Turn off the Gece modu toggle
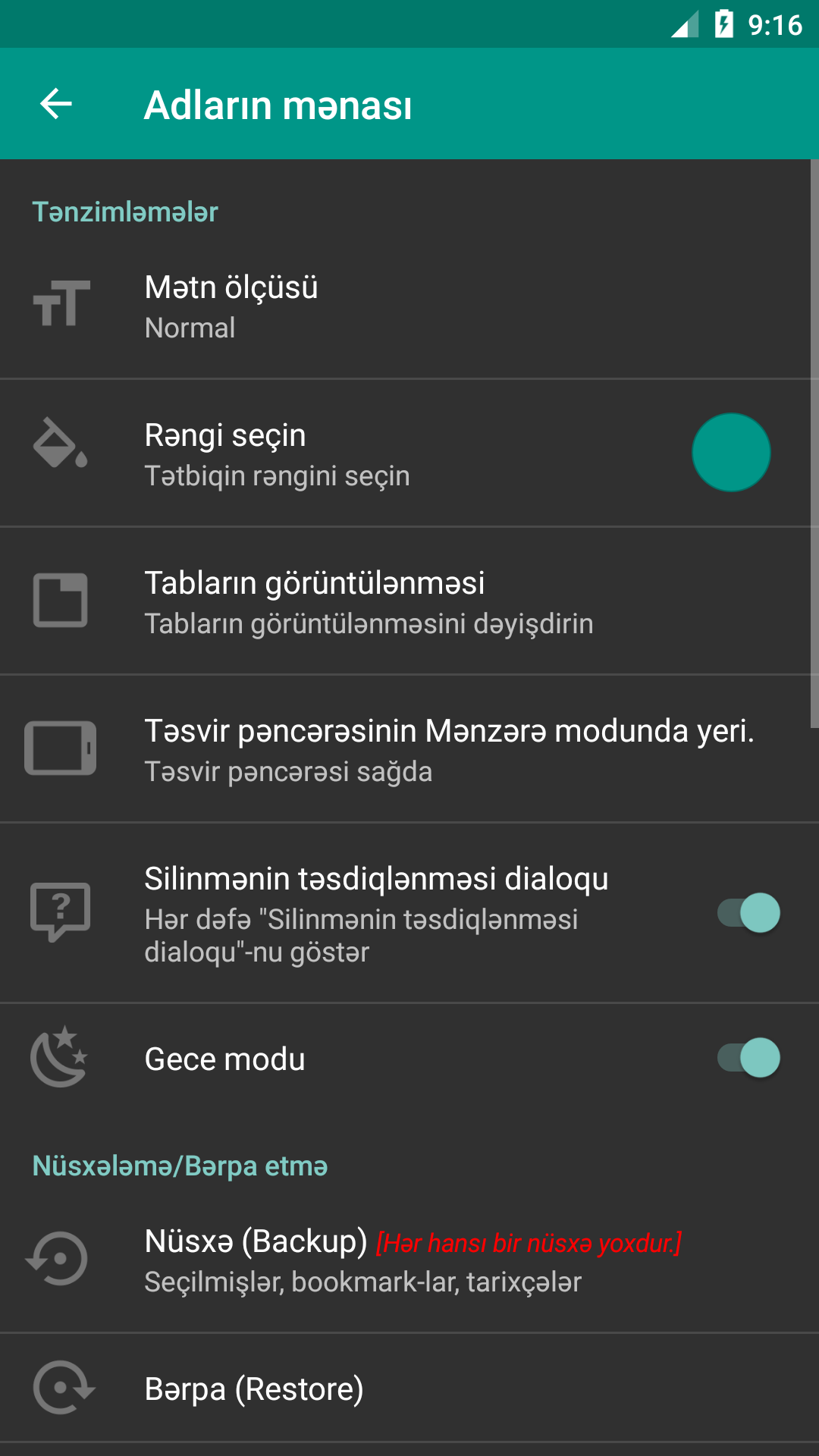Image resolution: width=819 pixels, height=1456 pixels. pyautogui.click(x=747, y=1057)
